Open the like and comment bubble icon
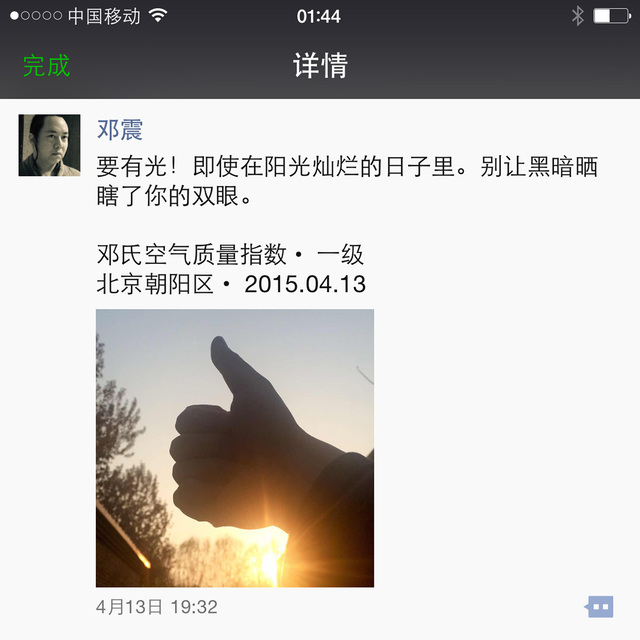The height and width of the screenshot is (640, 640). [x=599, y=606]
